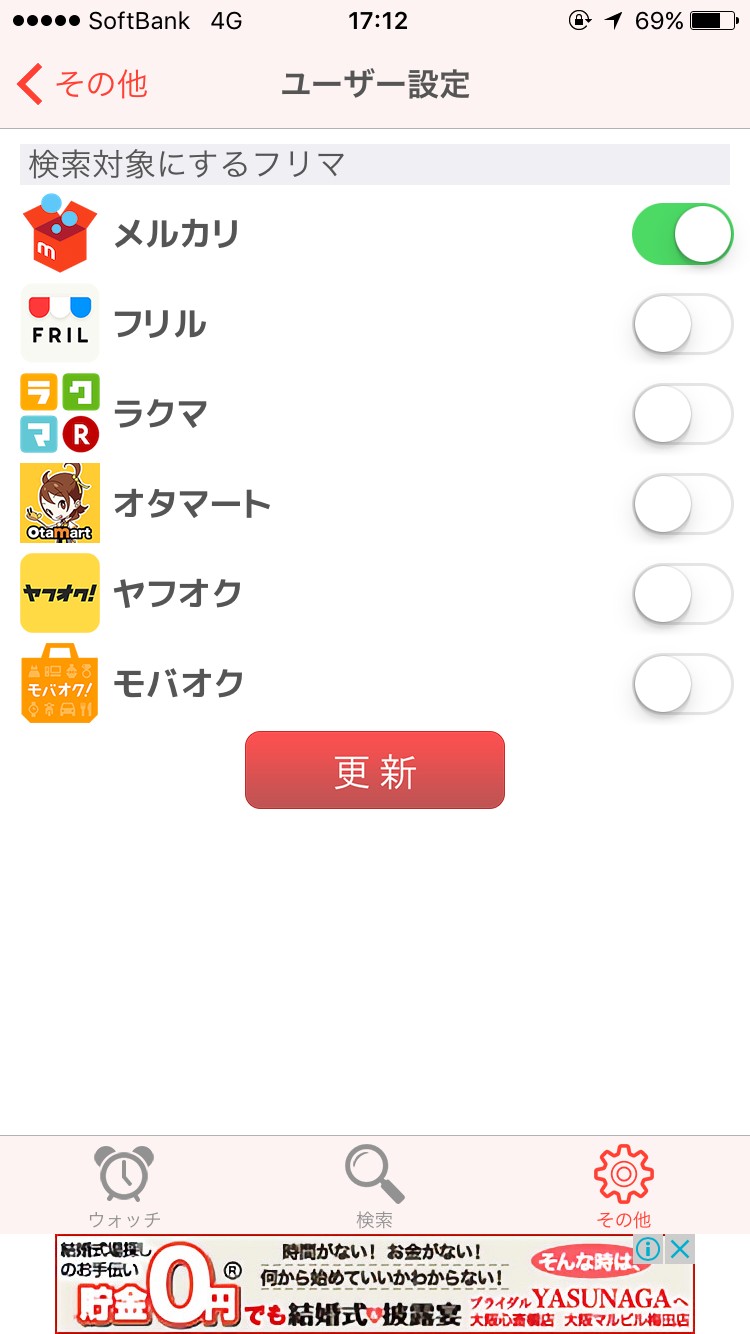The width and height of the screenshot is (750, 1334).
Task: Select the その他 tab
Action: coord(623,1186)
